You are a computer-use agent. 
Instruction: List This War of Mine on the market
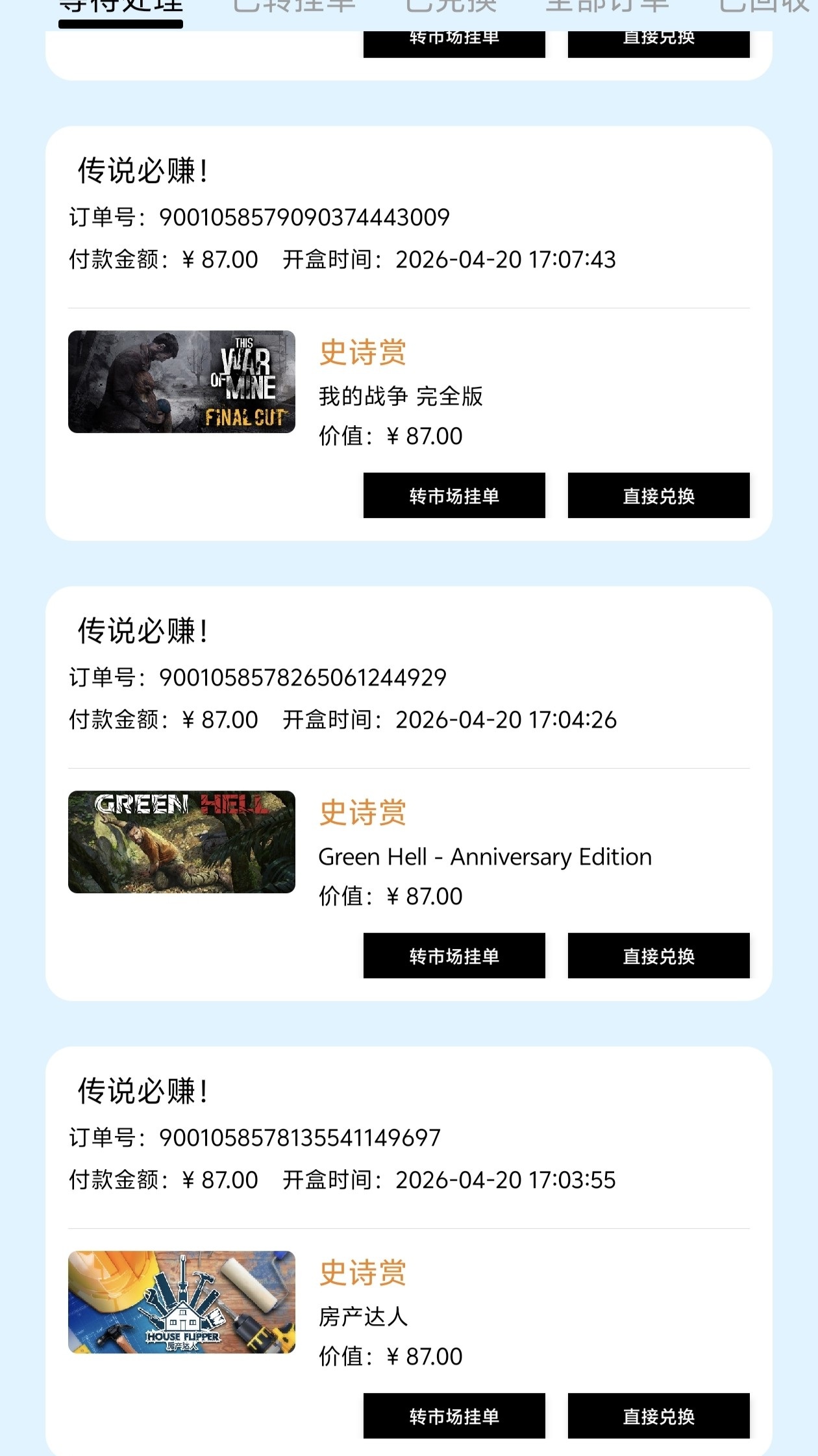coord(454,496)
